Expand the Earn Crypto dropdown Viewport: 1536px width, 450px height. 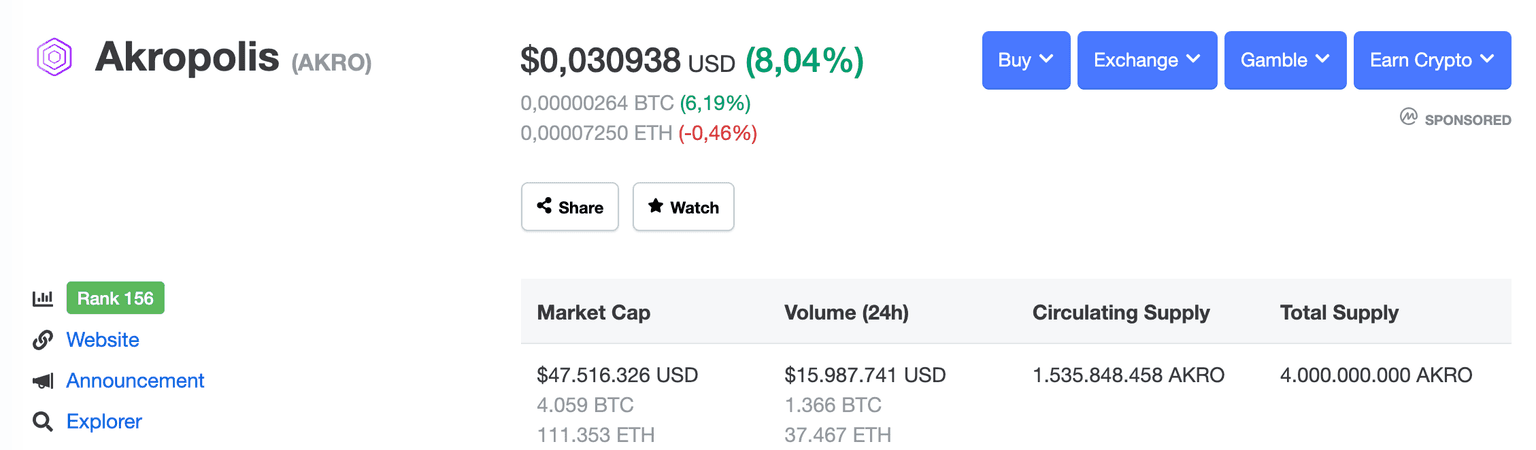(x=1432, y=60)
